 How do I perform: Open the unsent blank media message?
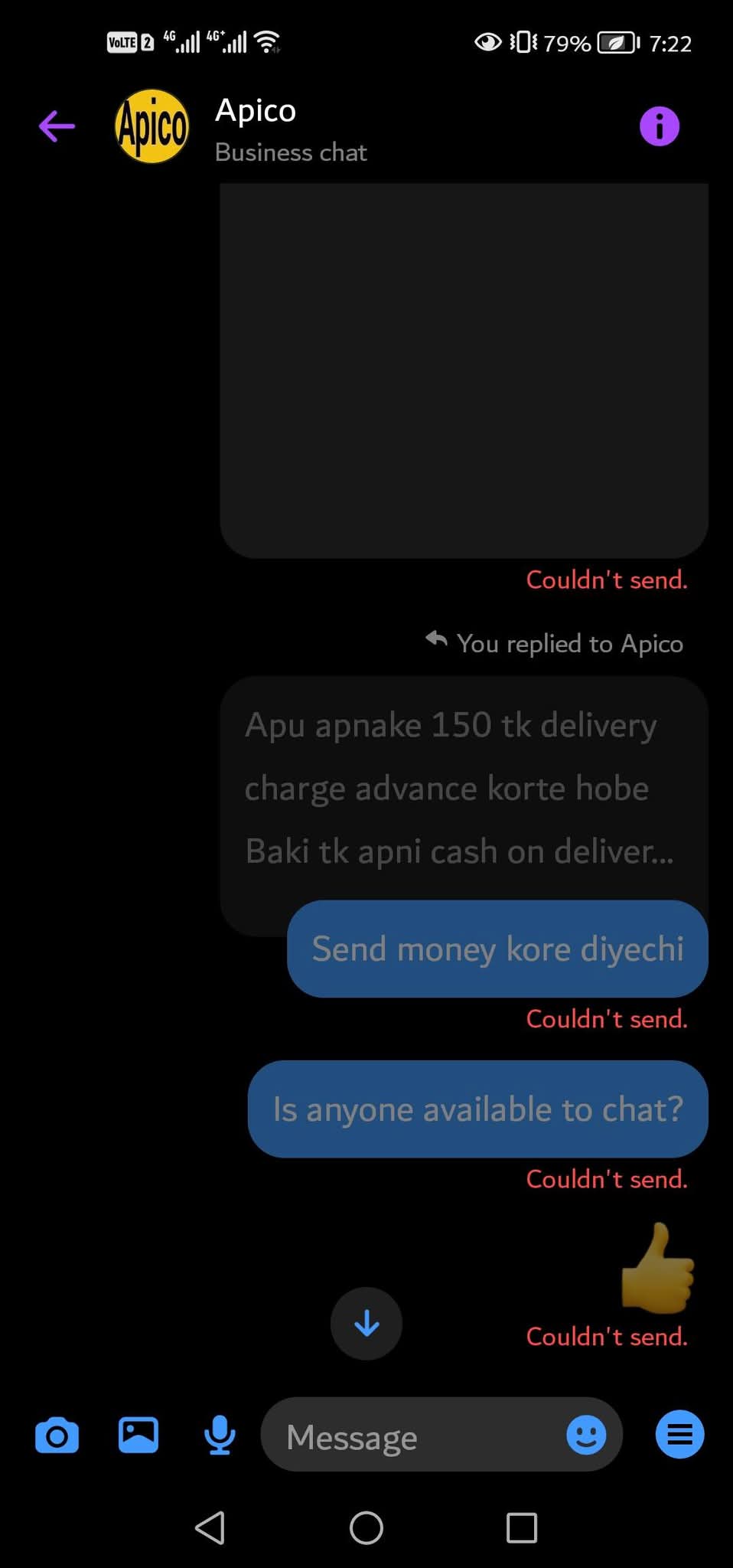pyautogui.click(x=464, y=371)
